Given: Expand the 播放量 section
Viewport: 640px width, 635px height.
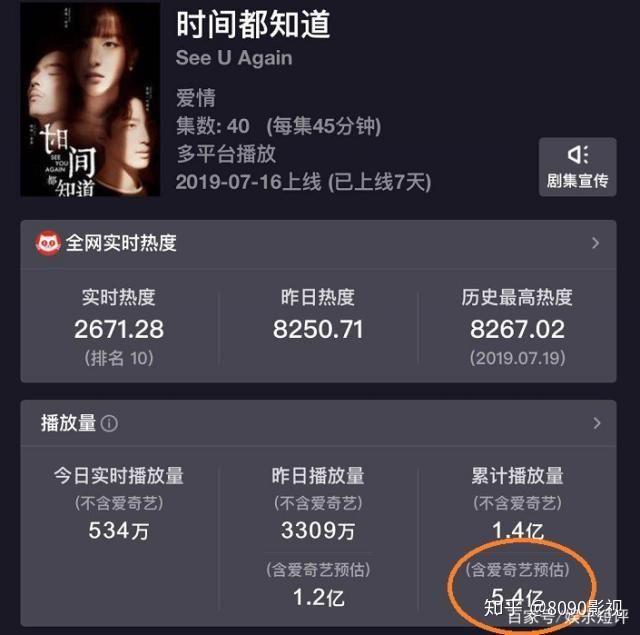Looking at the screenshot, I should point(596,423).
